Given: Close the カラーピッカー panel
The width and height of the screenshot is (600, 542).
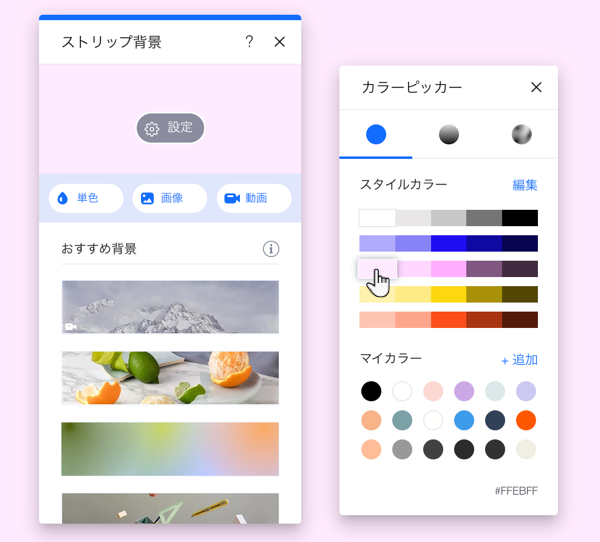Looking at the screenshot, I should (536, 87).
